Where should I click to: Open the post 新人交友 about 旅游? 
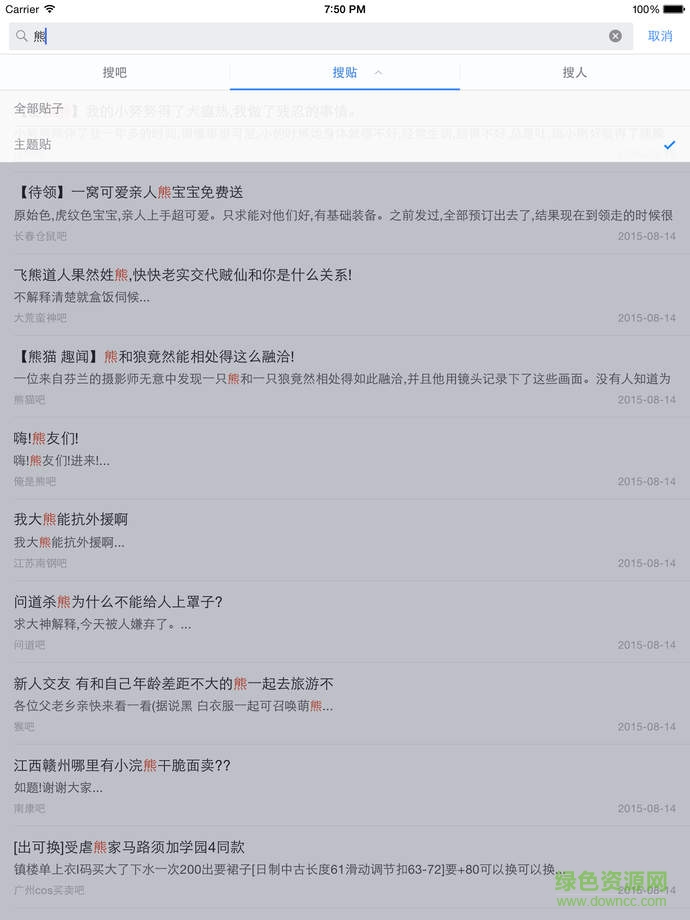(x=345, y=703)
